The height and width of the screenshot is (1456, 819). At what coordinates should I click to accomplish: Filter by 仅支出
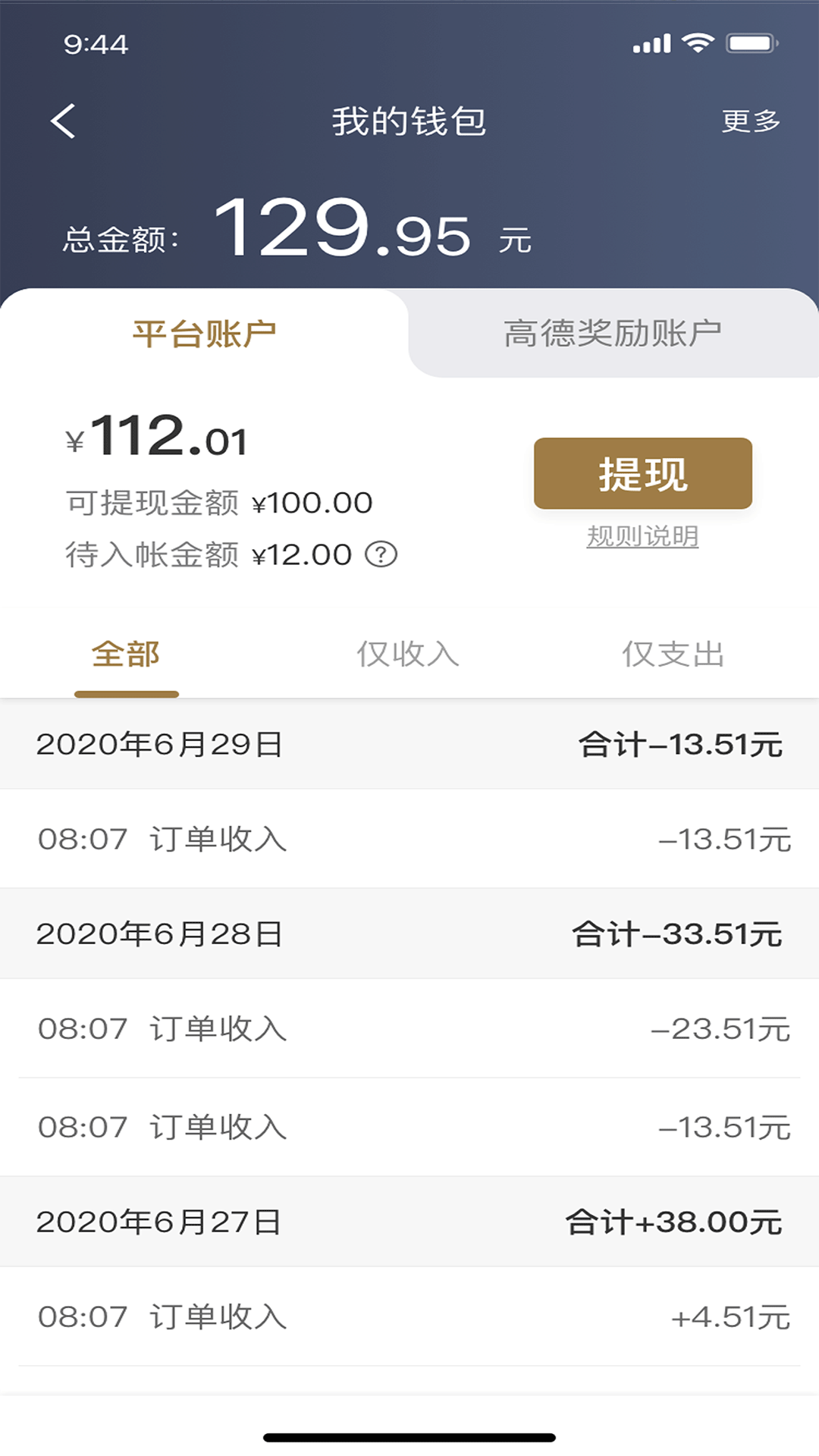click(x=673, y=654)
